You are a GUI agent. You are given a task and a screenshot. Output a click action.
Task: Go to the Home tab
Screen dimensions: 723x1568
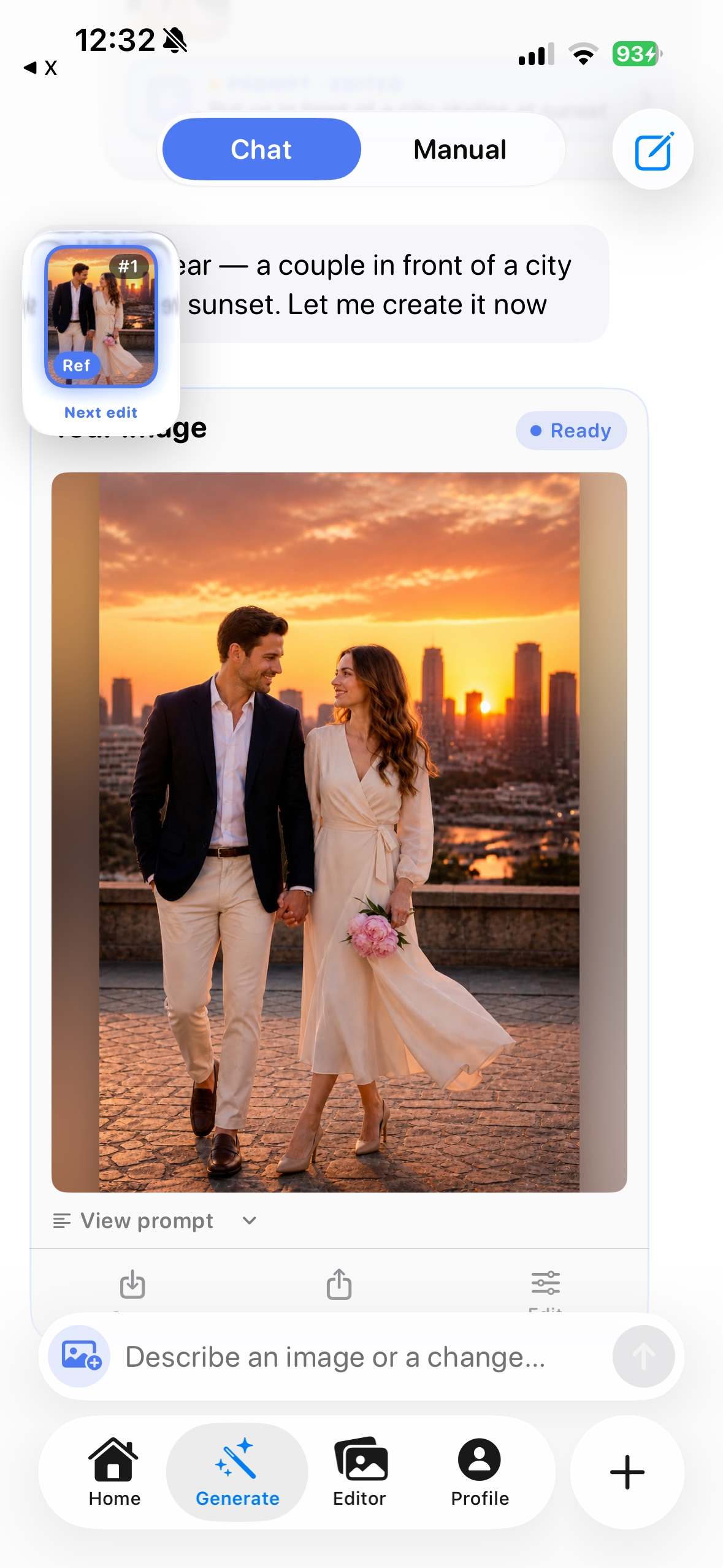point(114,1472)
